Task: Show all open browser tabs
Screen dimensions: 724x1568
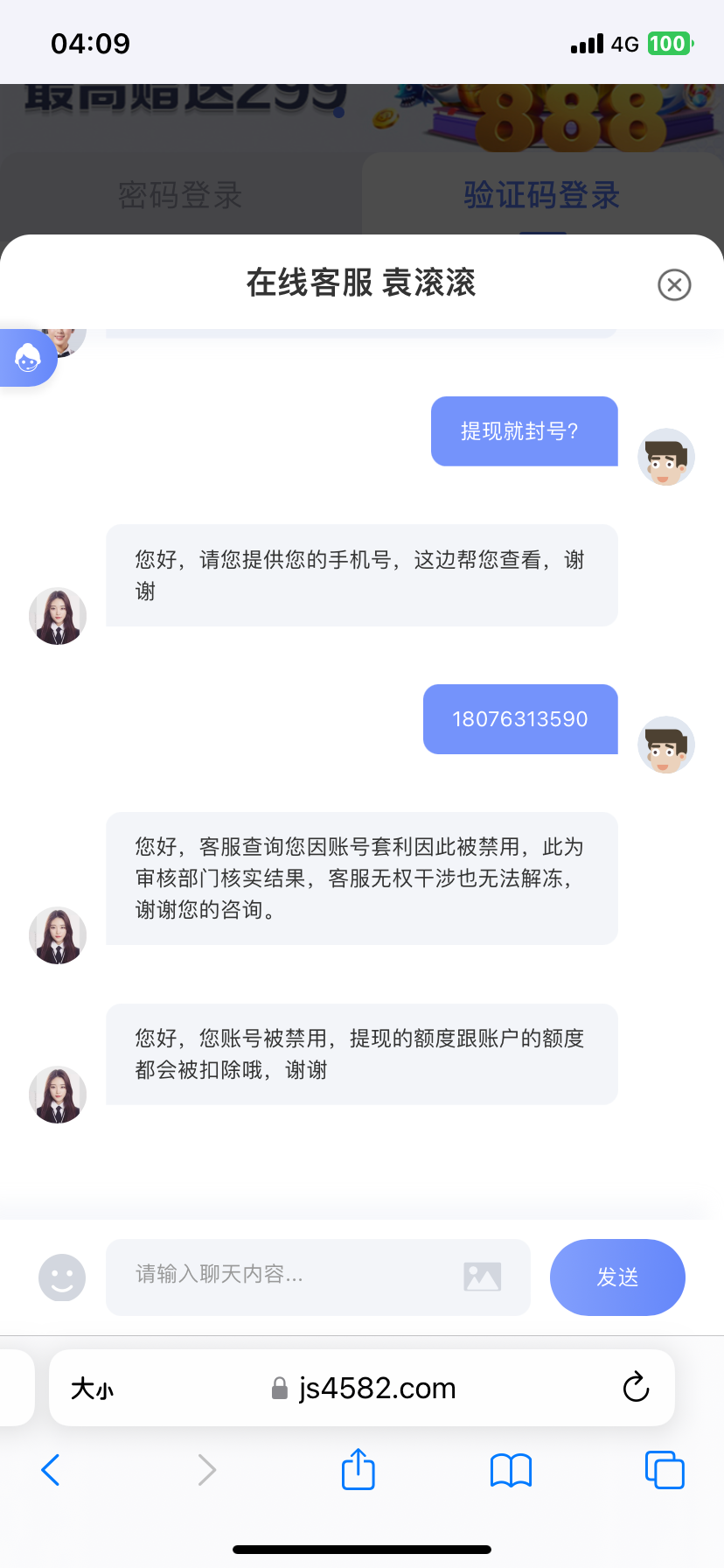Action: (665, 1470)
